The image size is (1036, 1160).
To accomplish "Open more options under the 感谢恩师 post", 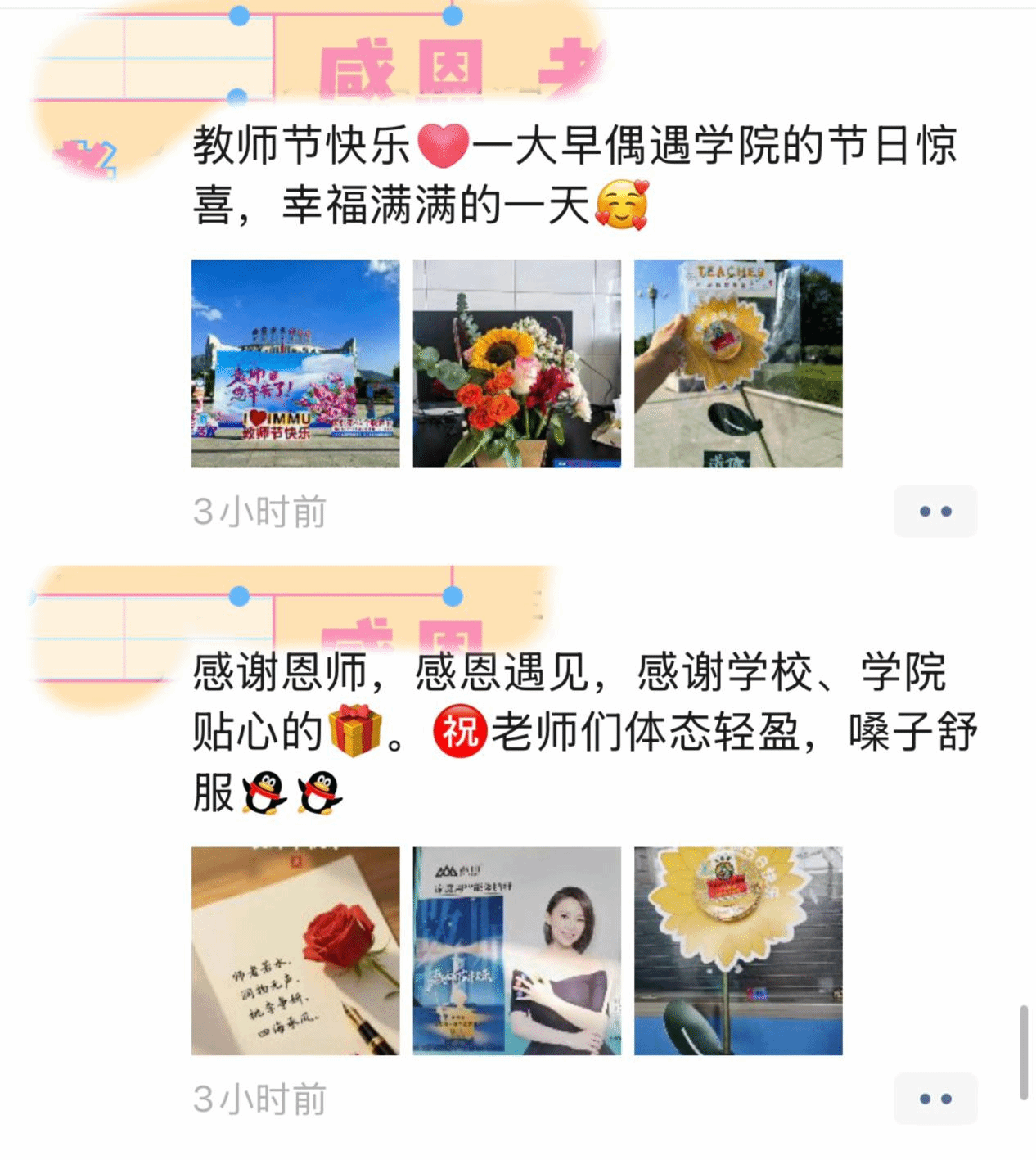I will pos(935,1099).
